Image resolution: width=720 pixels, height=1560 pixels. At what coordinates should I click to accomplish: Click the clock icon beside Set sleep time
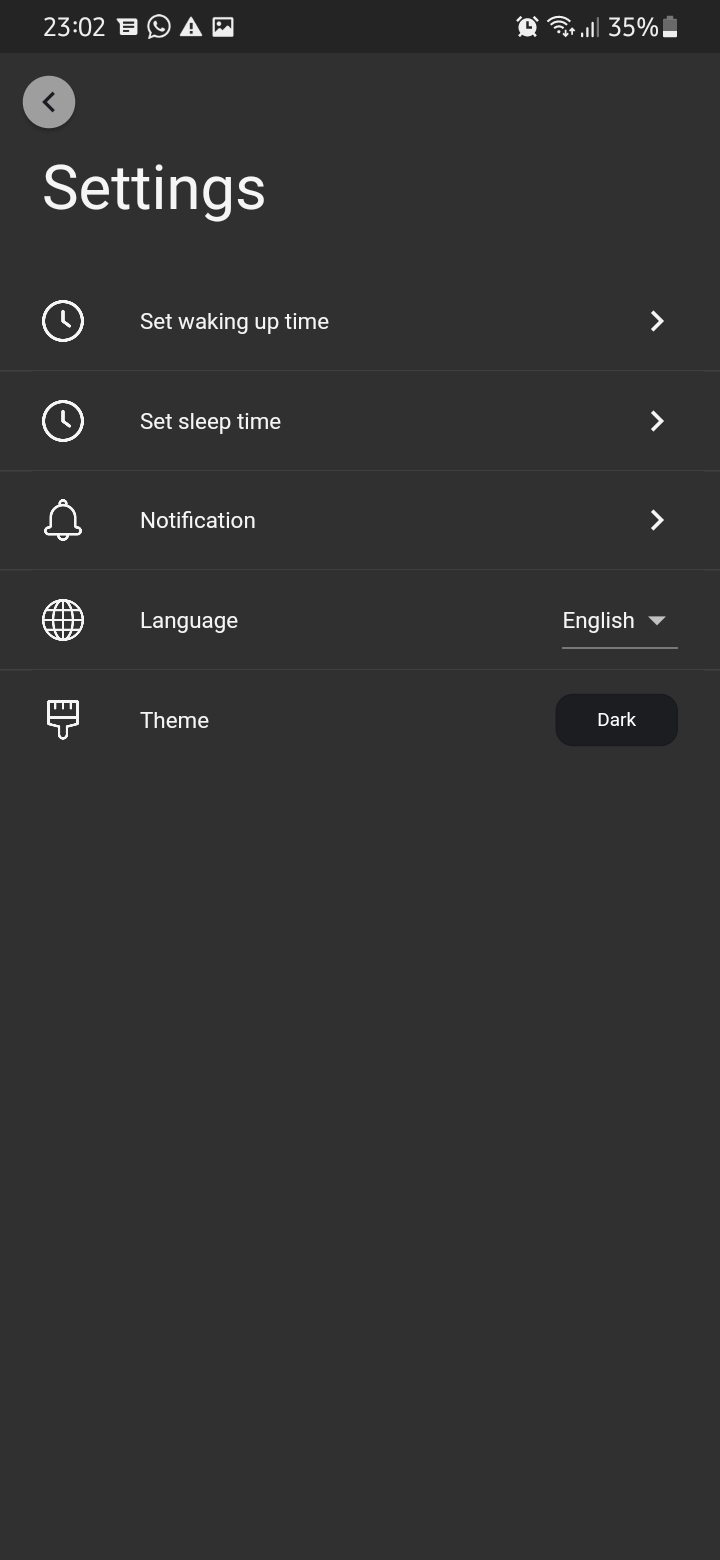coord(63,420)
